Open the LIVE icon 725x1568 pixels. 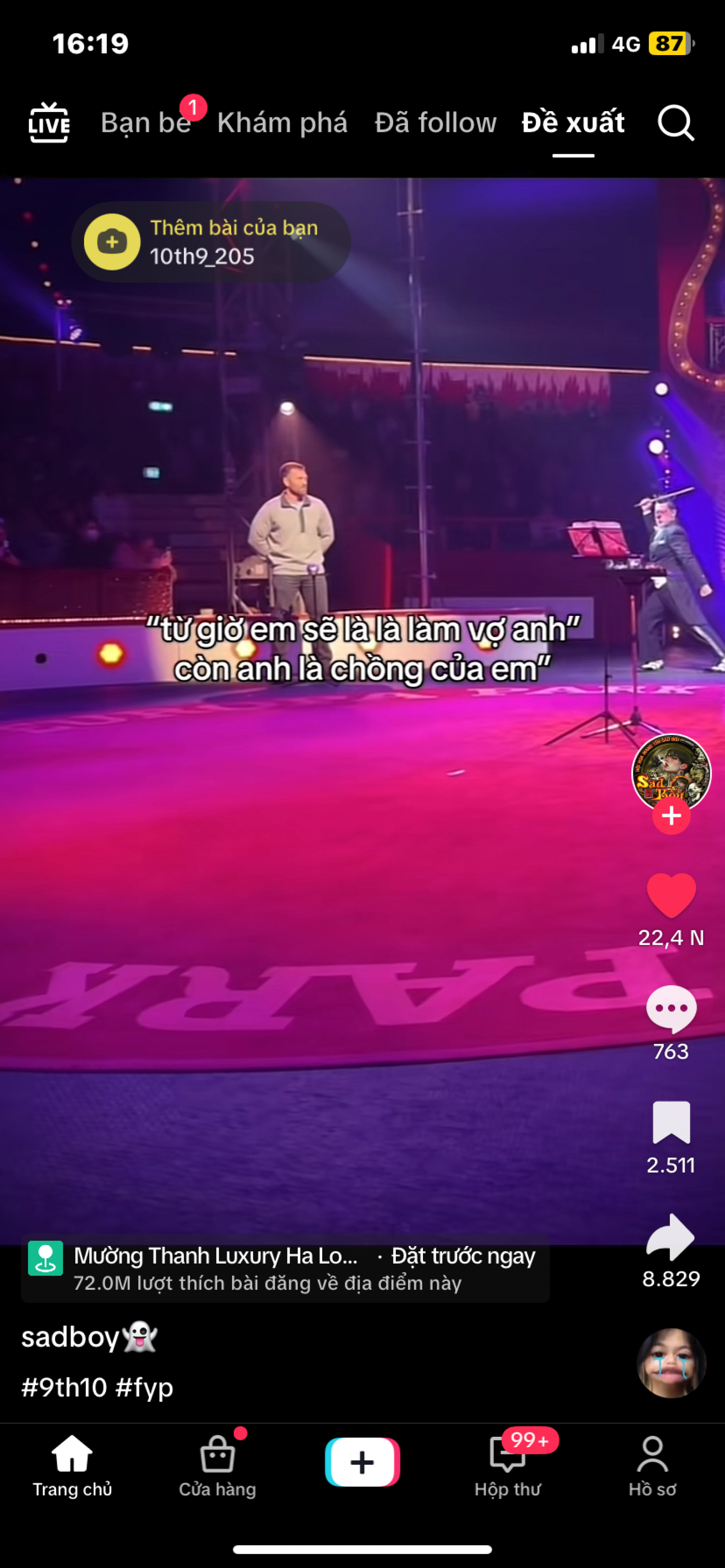click(x=49, y=123)
